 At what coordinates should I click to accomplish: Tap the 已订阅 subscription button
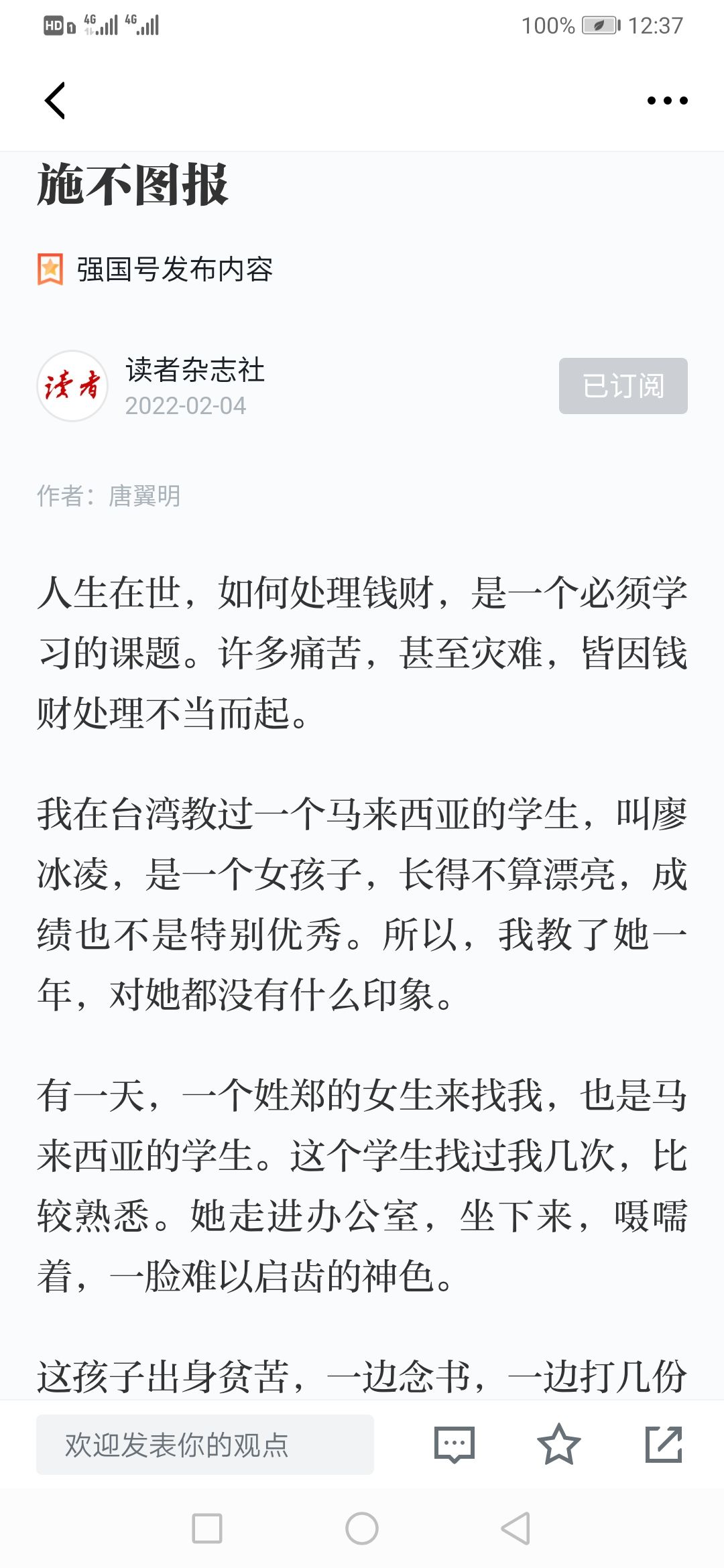pyautogui.click(x=623, y=386)
